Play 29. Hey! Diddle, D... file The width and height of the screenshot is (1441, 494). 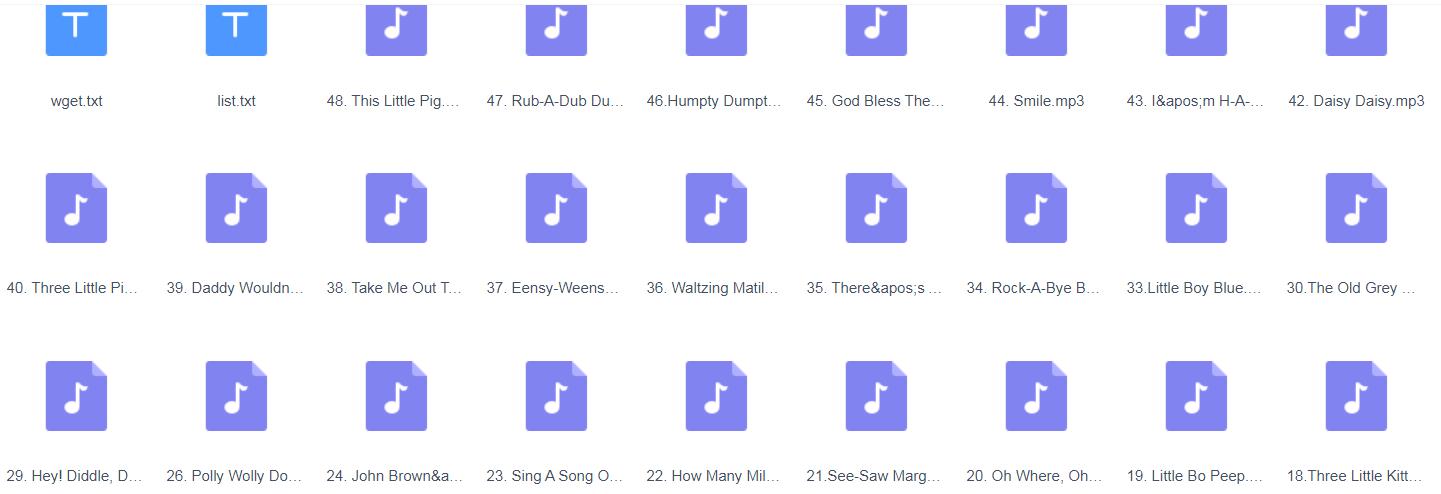pyautogui.click(x=76, y=396)
